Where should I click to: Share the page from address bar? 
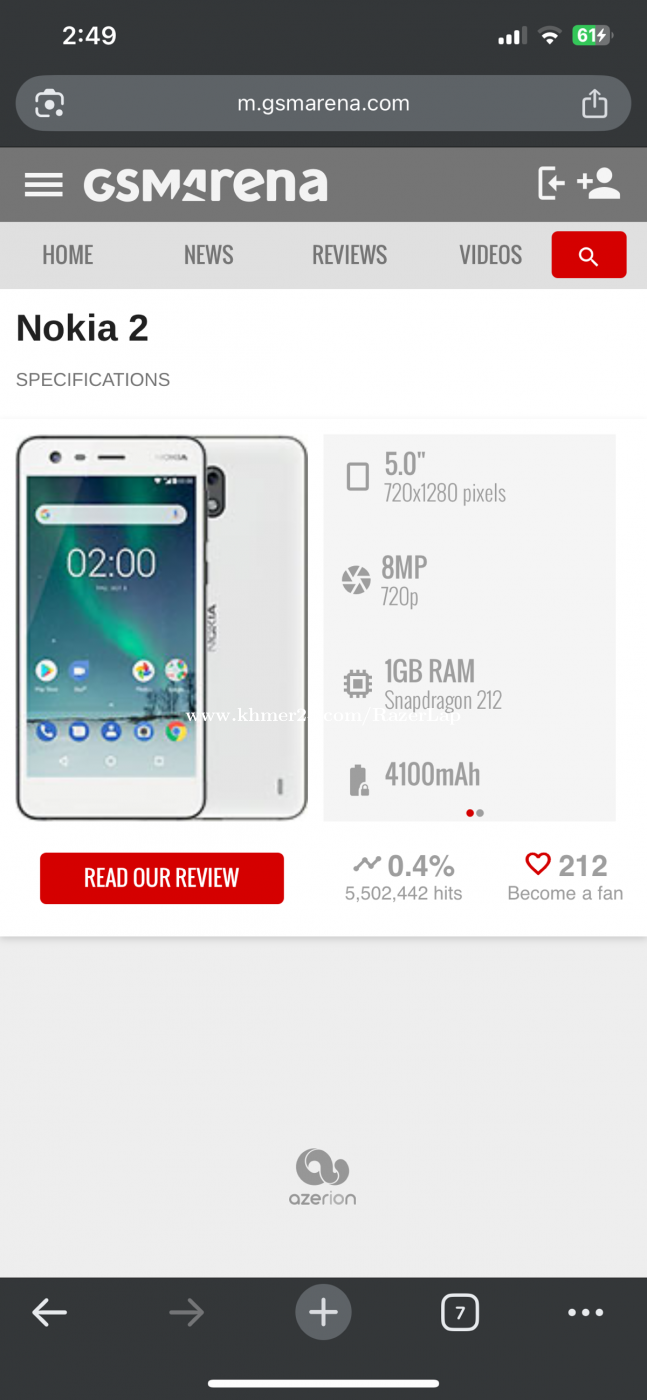coord(594,103)
